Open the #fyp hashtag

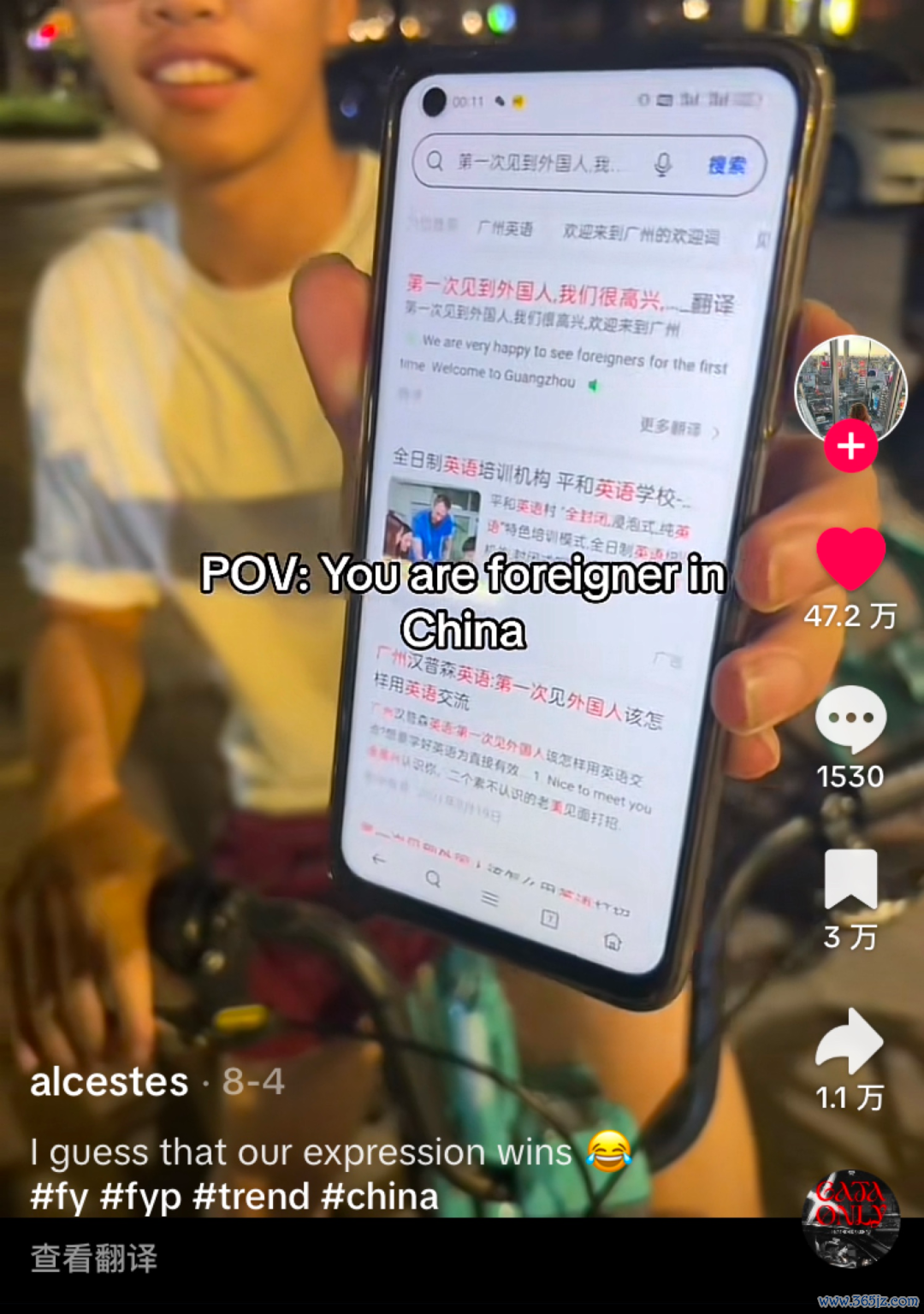(x=140, y=1197)
